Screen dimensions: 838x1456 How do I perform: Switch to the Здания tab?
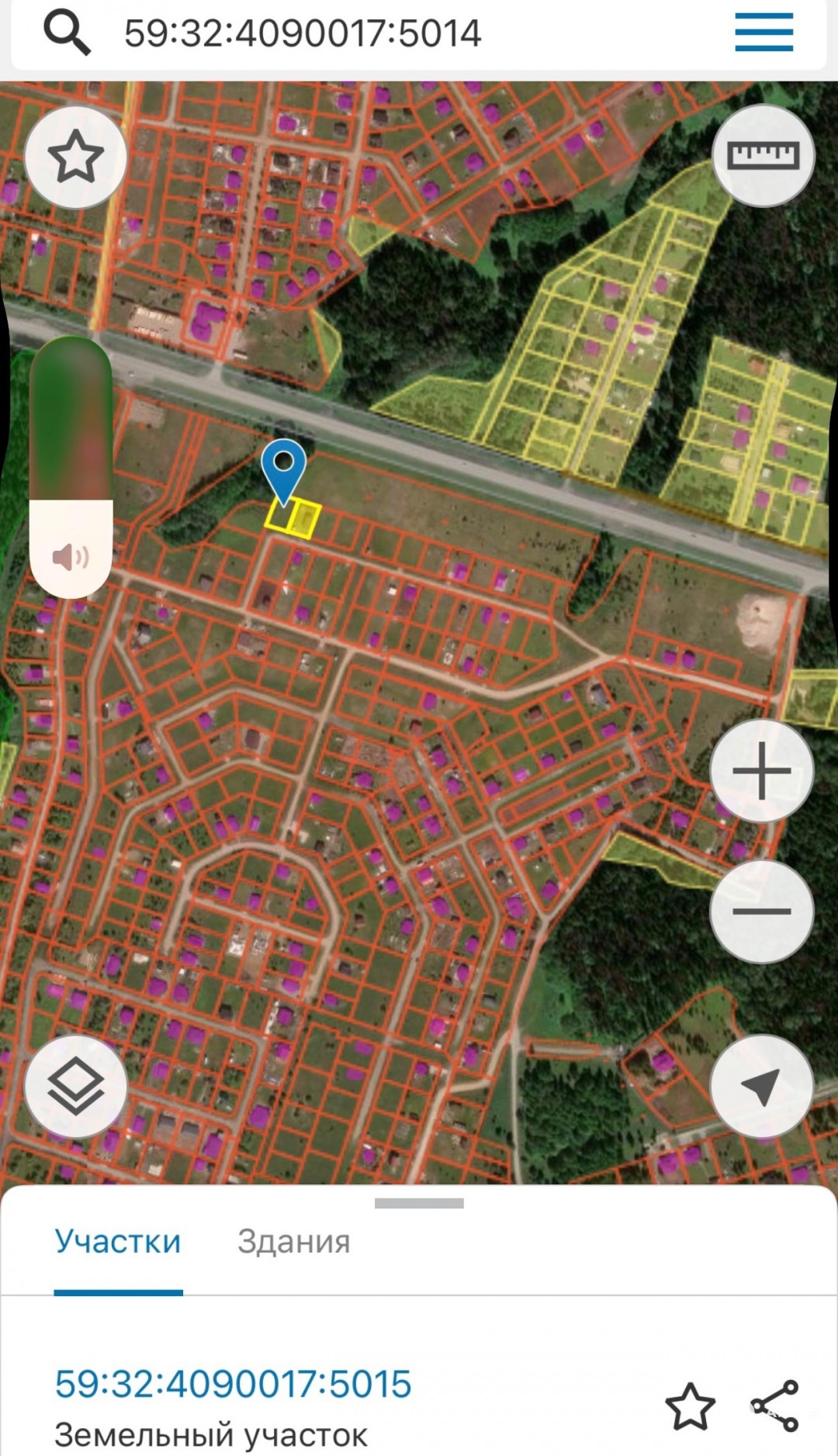coord(293,1242)
